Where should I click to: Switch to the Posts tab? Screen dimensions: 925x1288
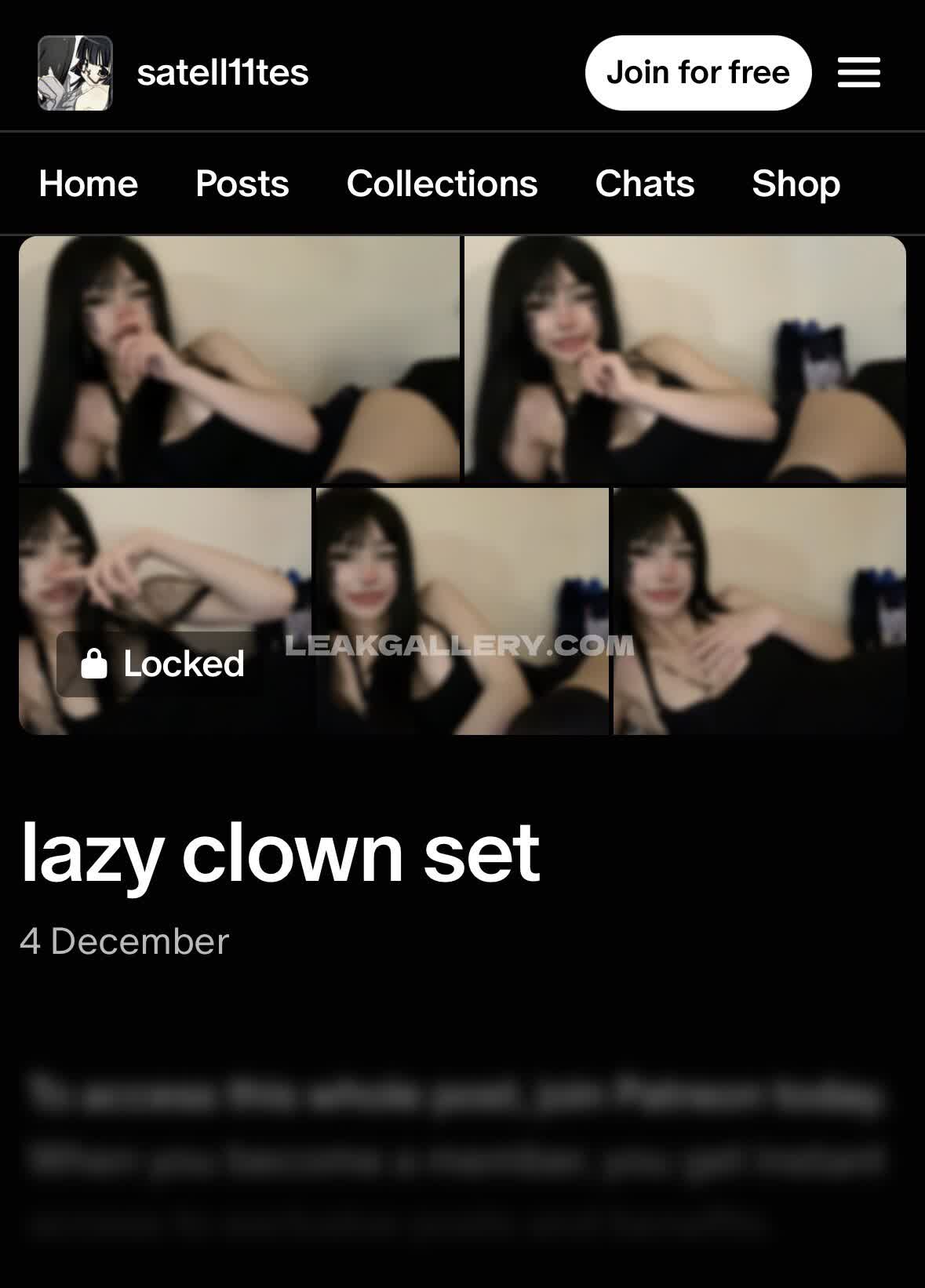point(242,184)
